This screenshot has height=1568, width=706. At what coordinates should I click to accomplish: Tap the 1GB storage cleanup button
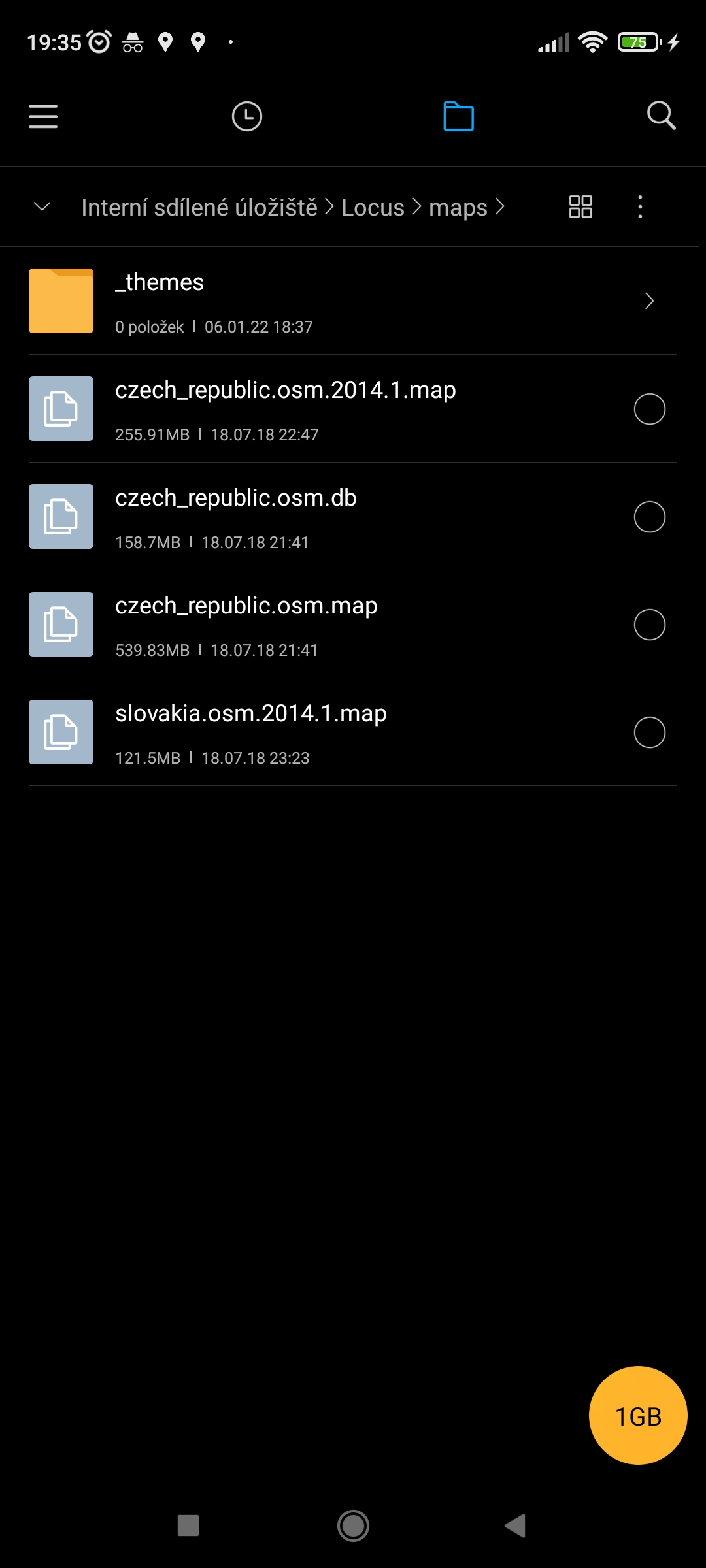[x=637, y=1416]
